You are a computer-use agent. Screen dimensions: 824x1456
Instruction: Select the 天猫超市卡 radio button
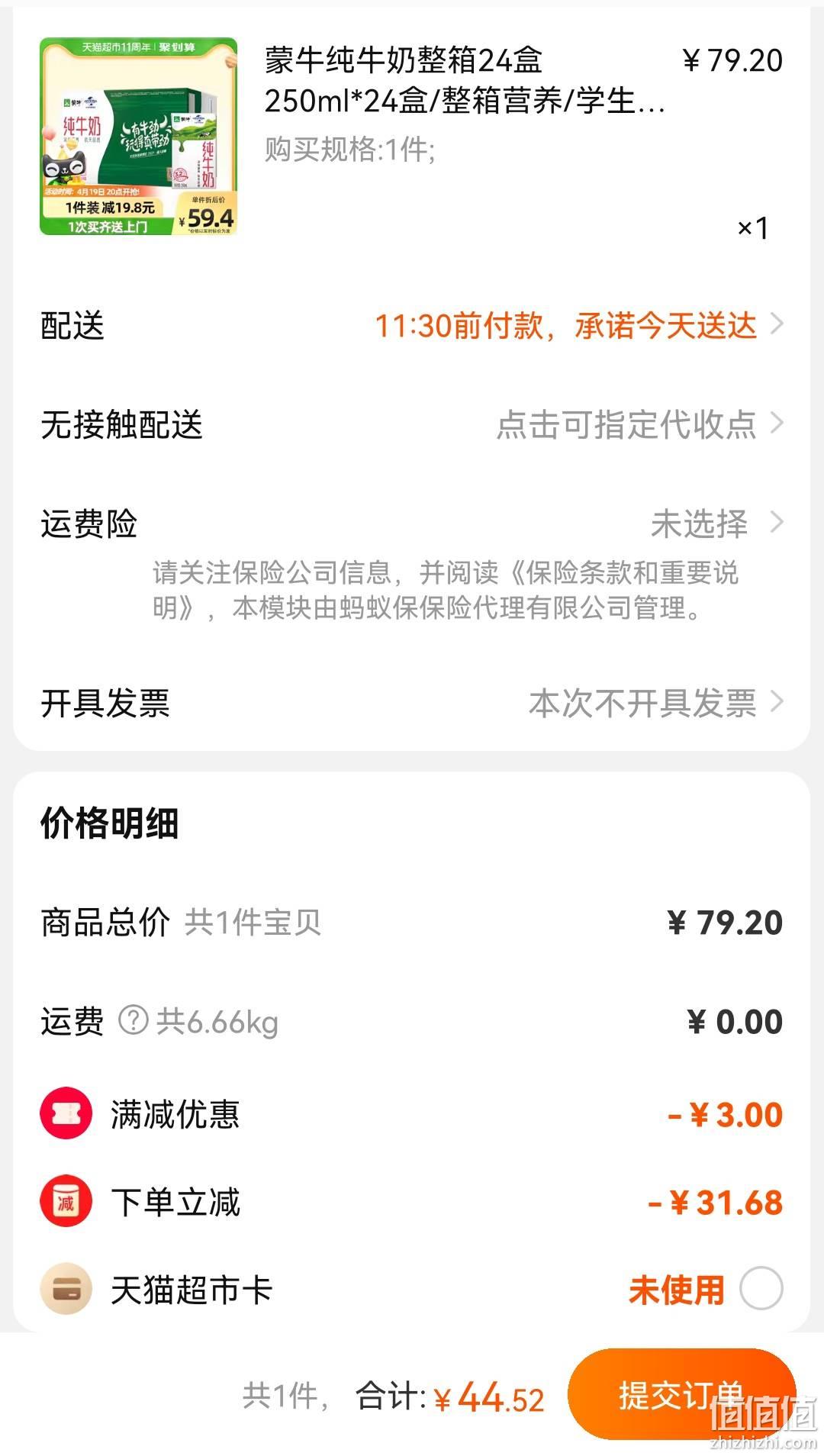tap(761, 1288)
